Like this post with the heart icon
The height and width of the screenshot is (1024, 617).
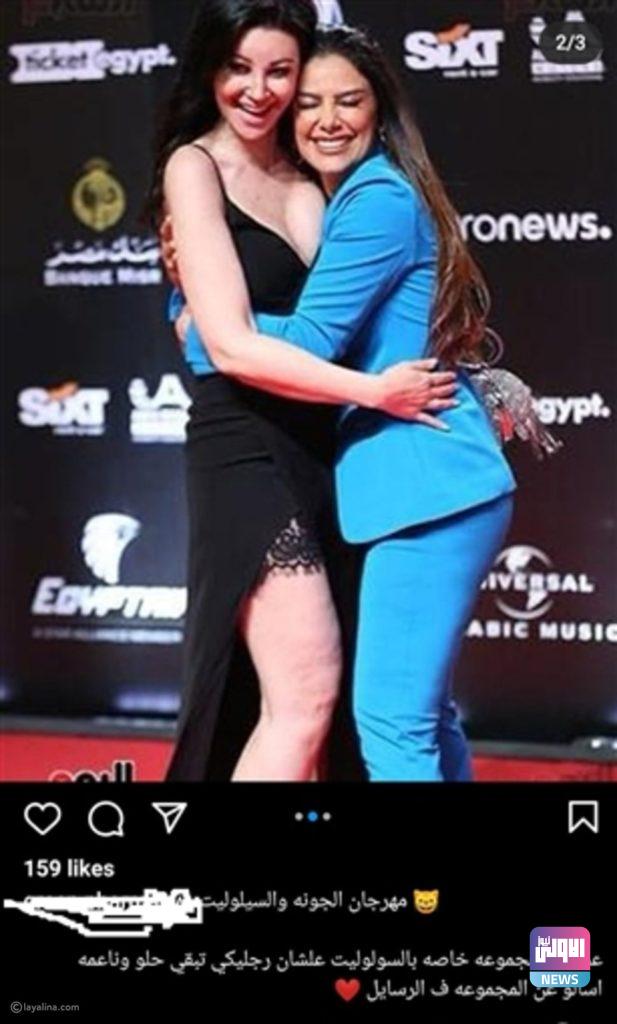42,818
